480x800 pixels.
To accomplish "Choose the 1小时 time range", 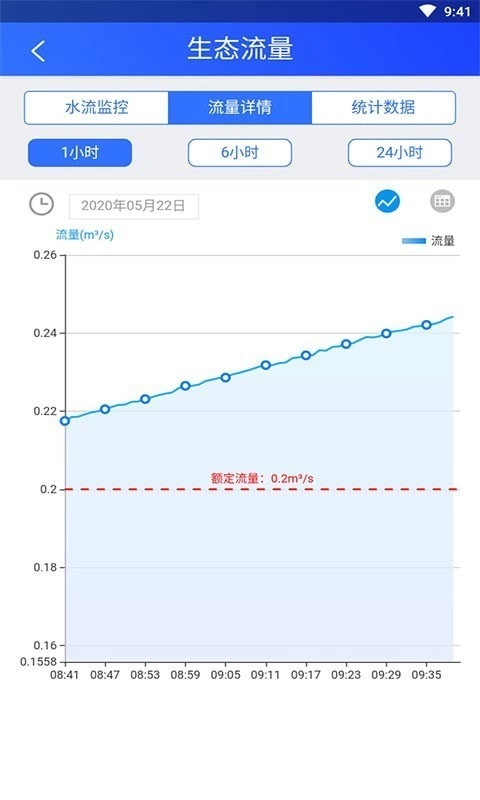I will point(80,153).
